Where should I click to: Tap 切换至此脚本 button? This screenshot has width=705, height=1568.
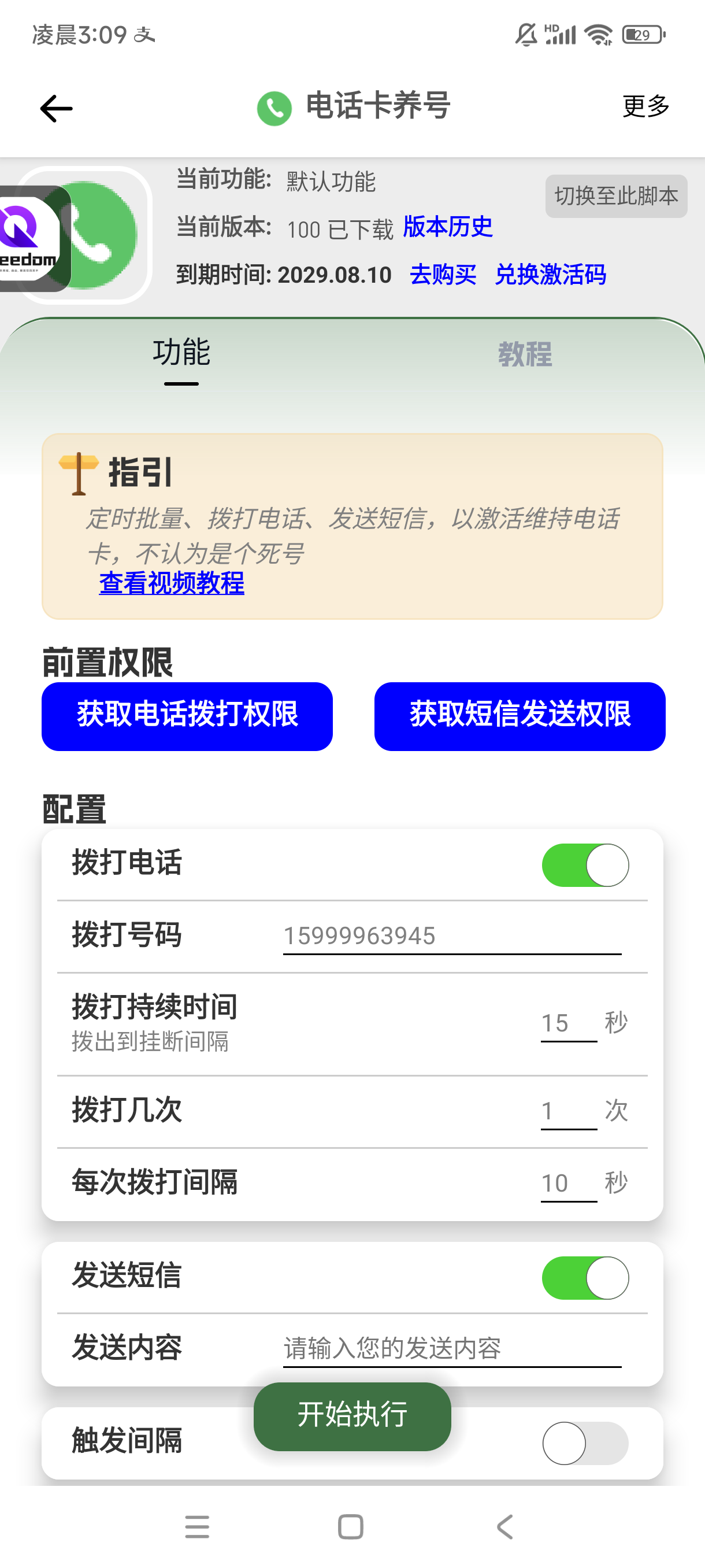pyautogui.click(x=616, y=196)
